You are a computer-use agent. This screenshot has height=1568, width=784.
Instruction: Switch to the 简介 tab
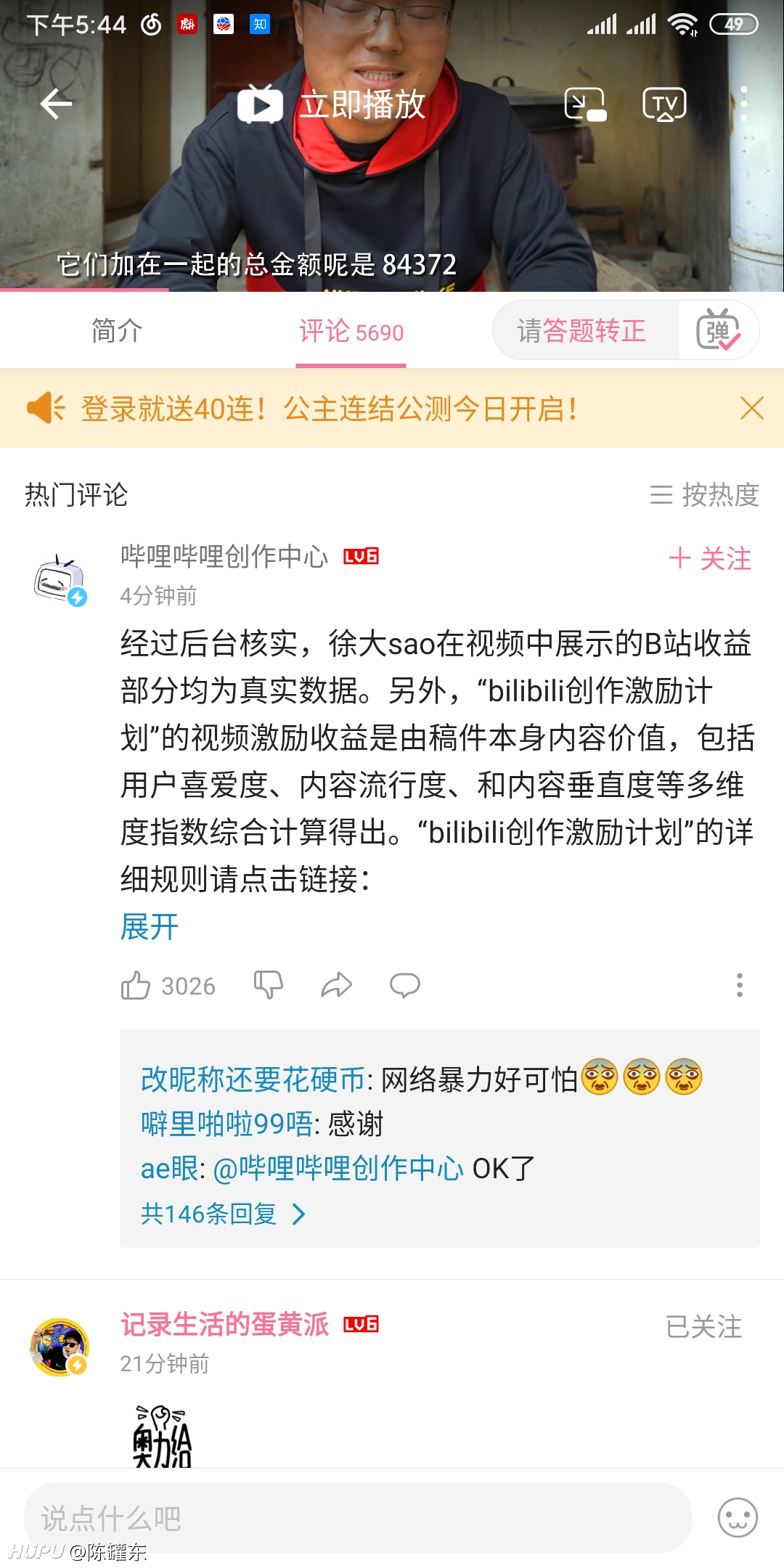tap(117, 331)
